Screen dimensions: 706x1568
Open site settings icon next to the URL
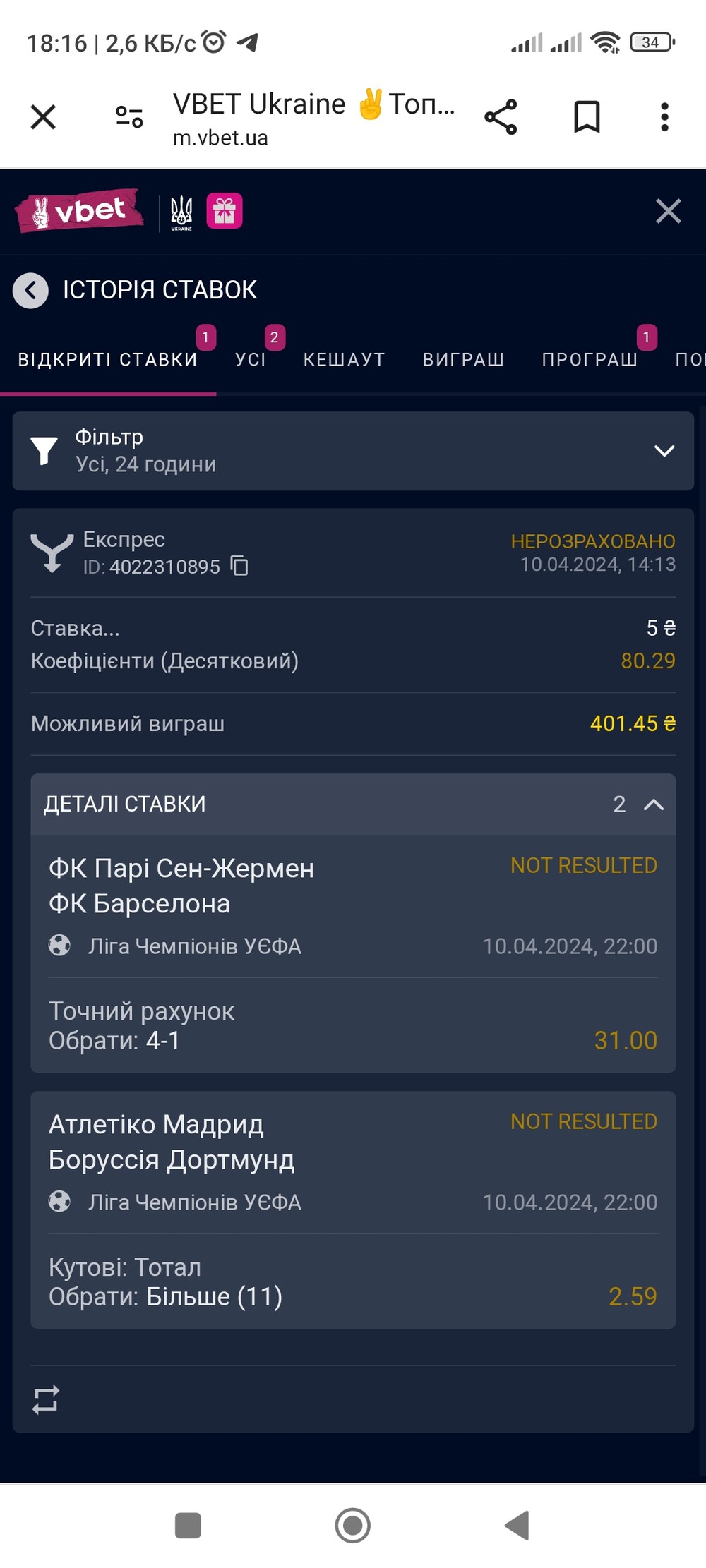(x=129, y=116)
